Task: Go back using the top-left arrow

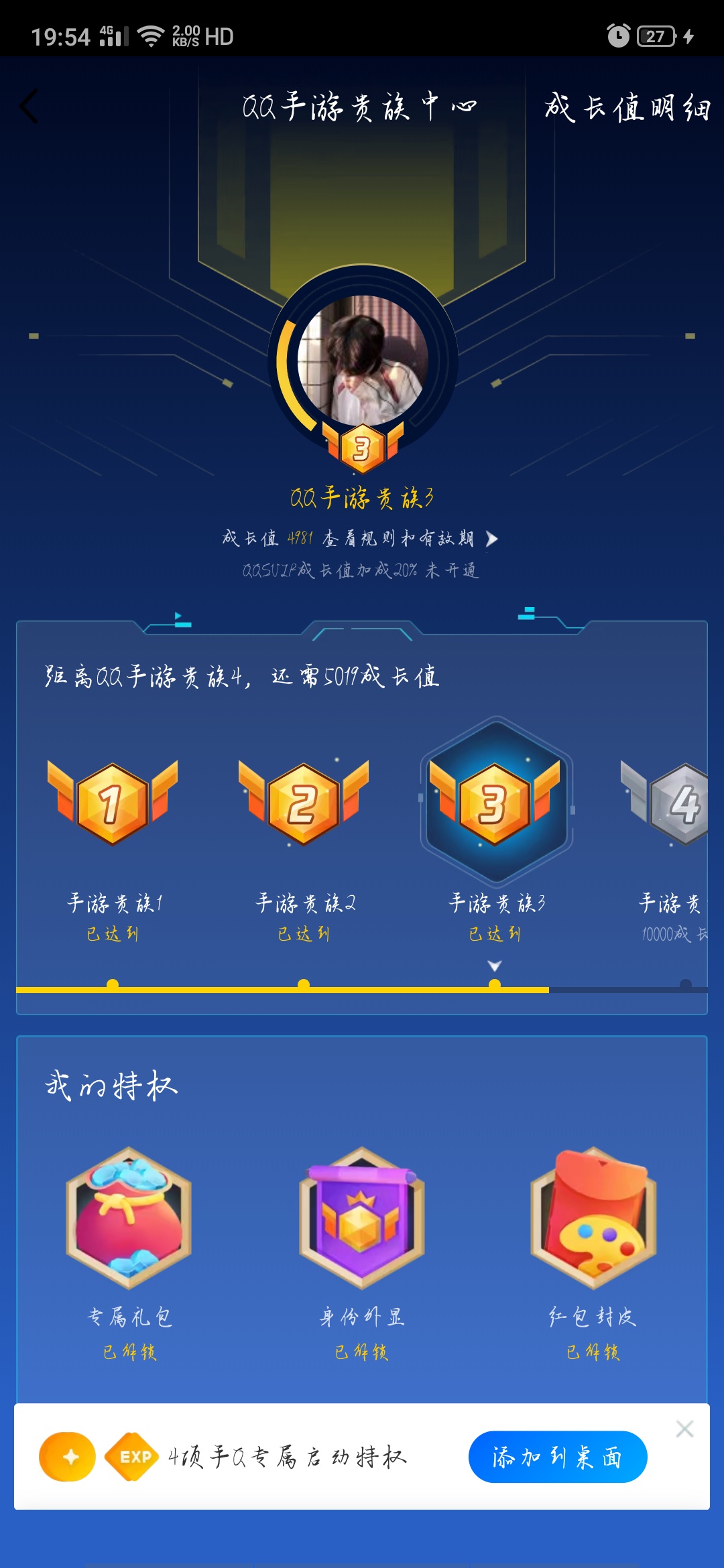Action: 29,107
